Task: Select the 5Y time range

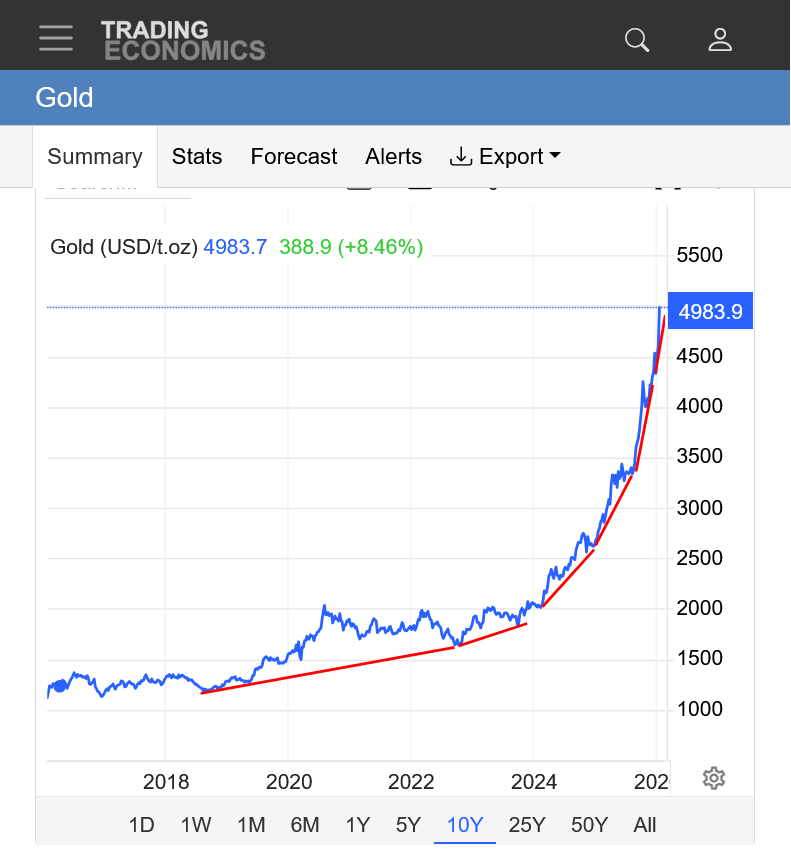Action: [x=408, y=825]
